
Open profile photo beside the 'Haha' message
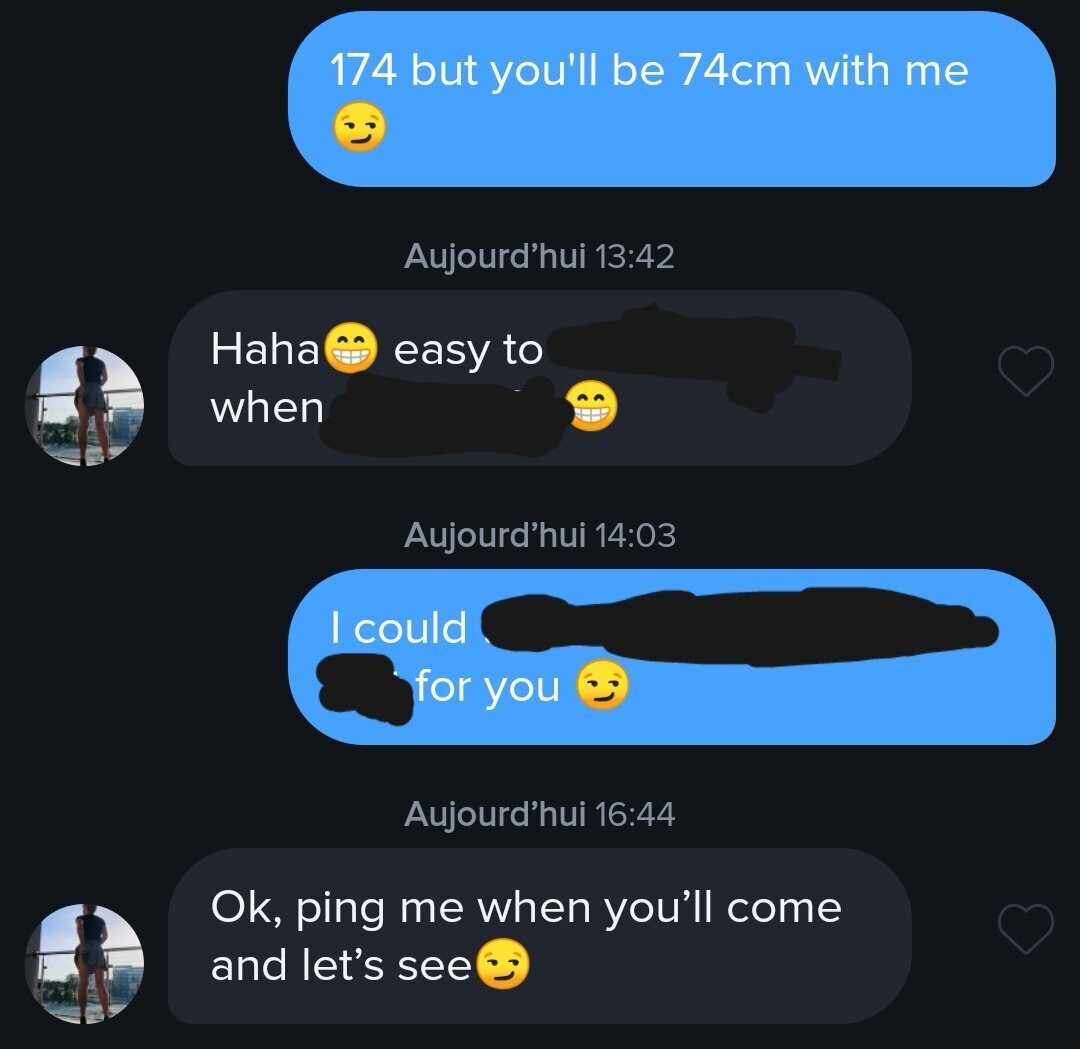pyautogui.click(x=84, y=405)
